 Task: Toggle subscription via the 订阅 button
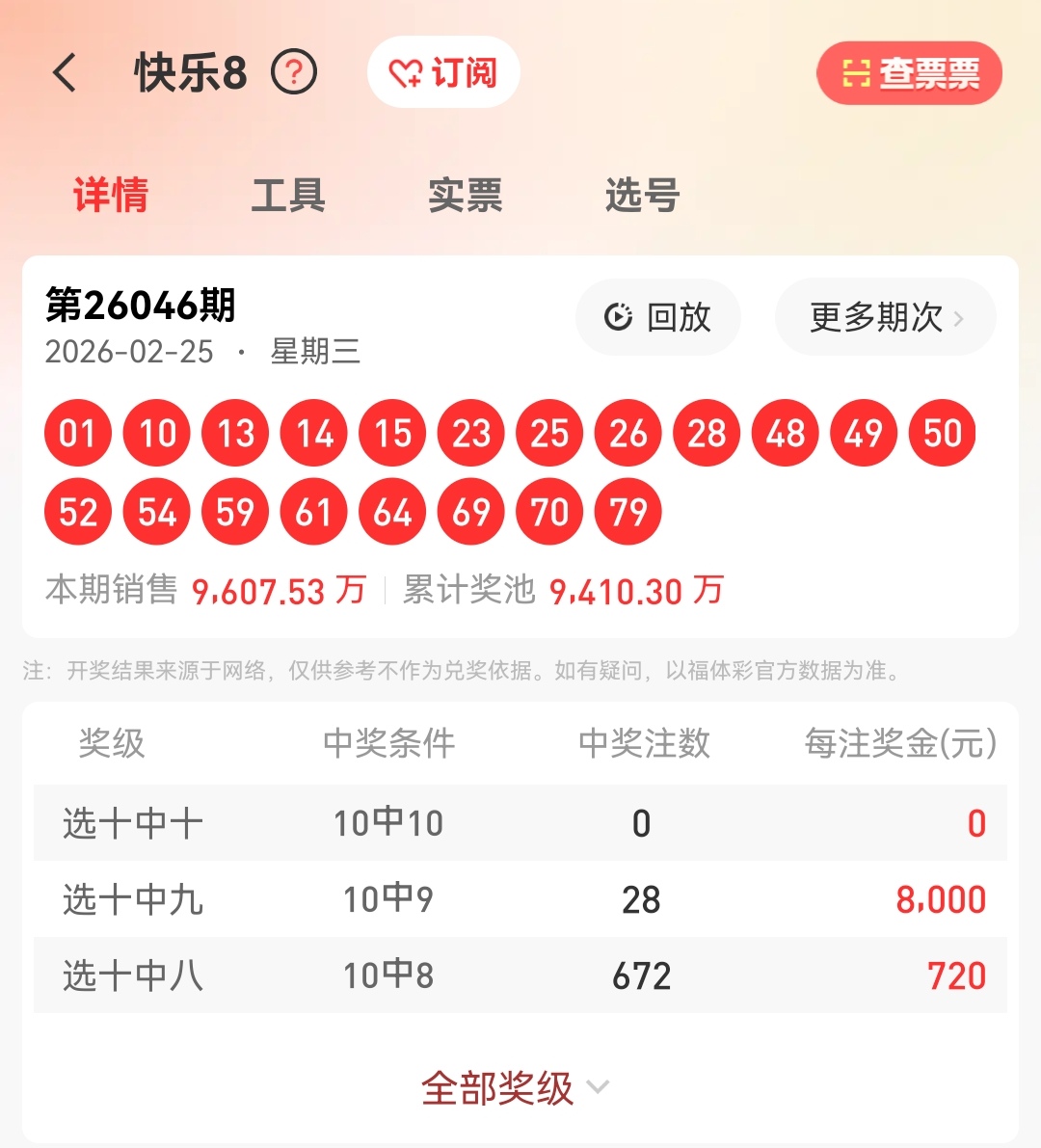(443, 71)
